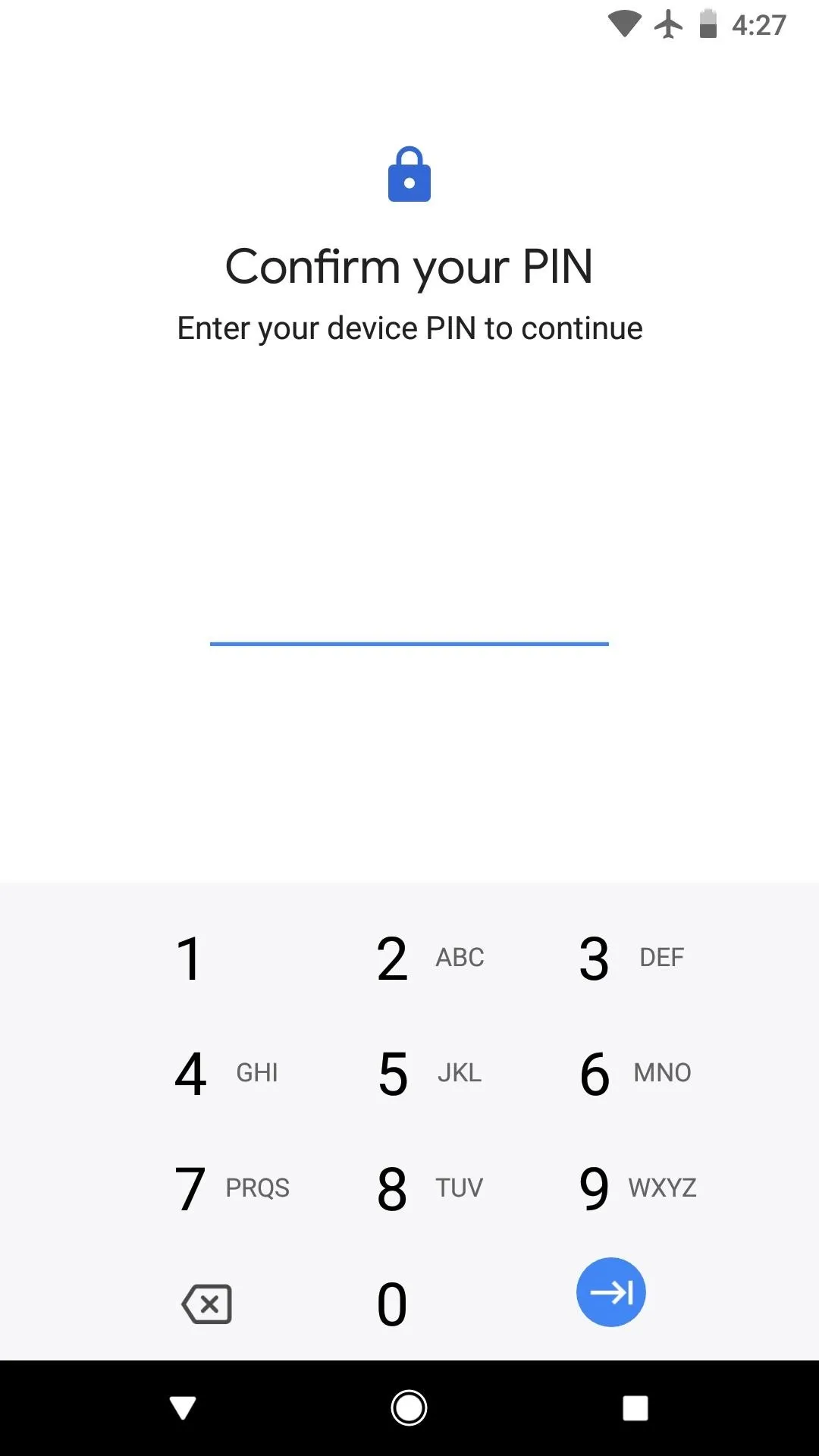The image size is (819, 1456).
Task: Enter digit 6 MNO
Action: [611, 1074]
